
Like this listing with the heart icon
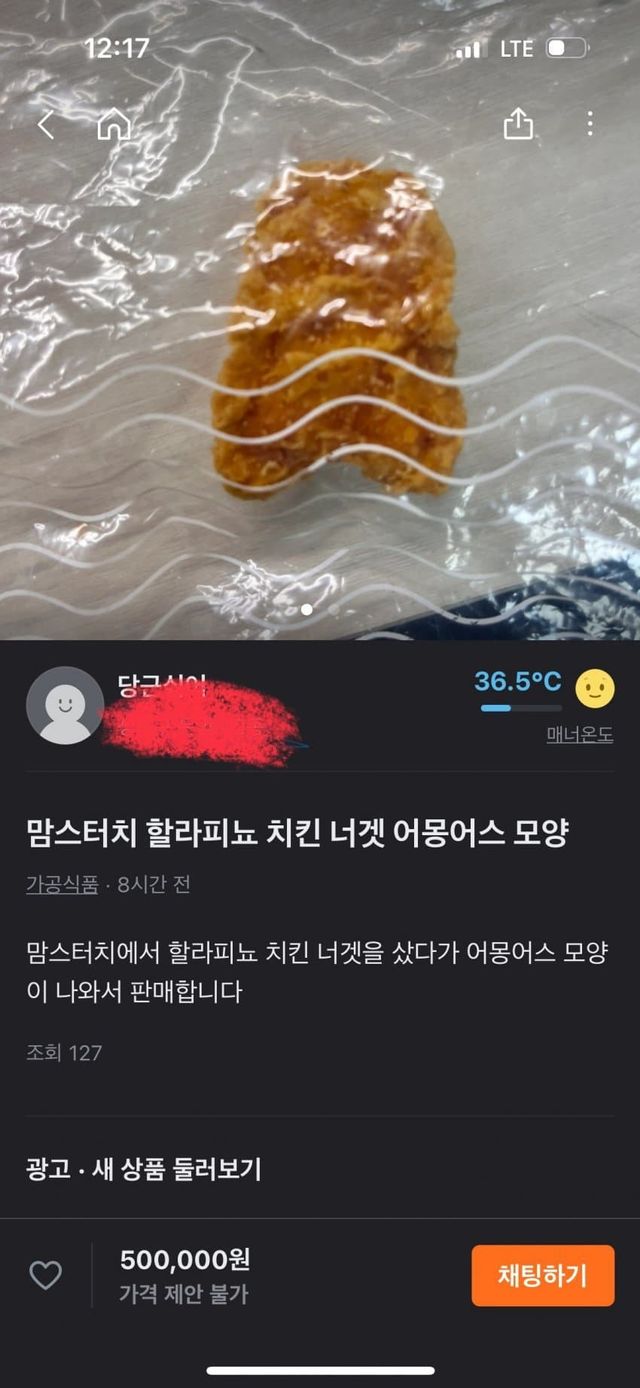(45, 1275)
